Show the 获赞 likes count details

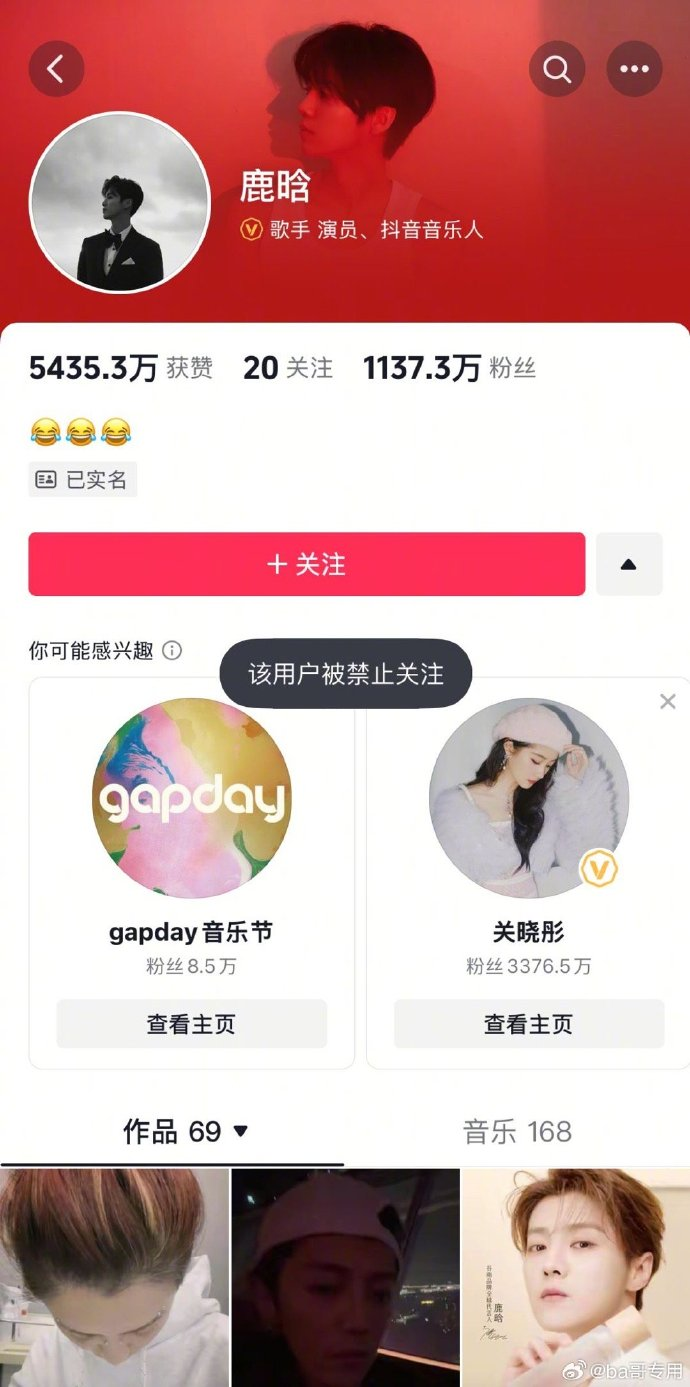[121, 368]
